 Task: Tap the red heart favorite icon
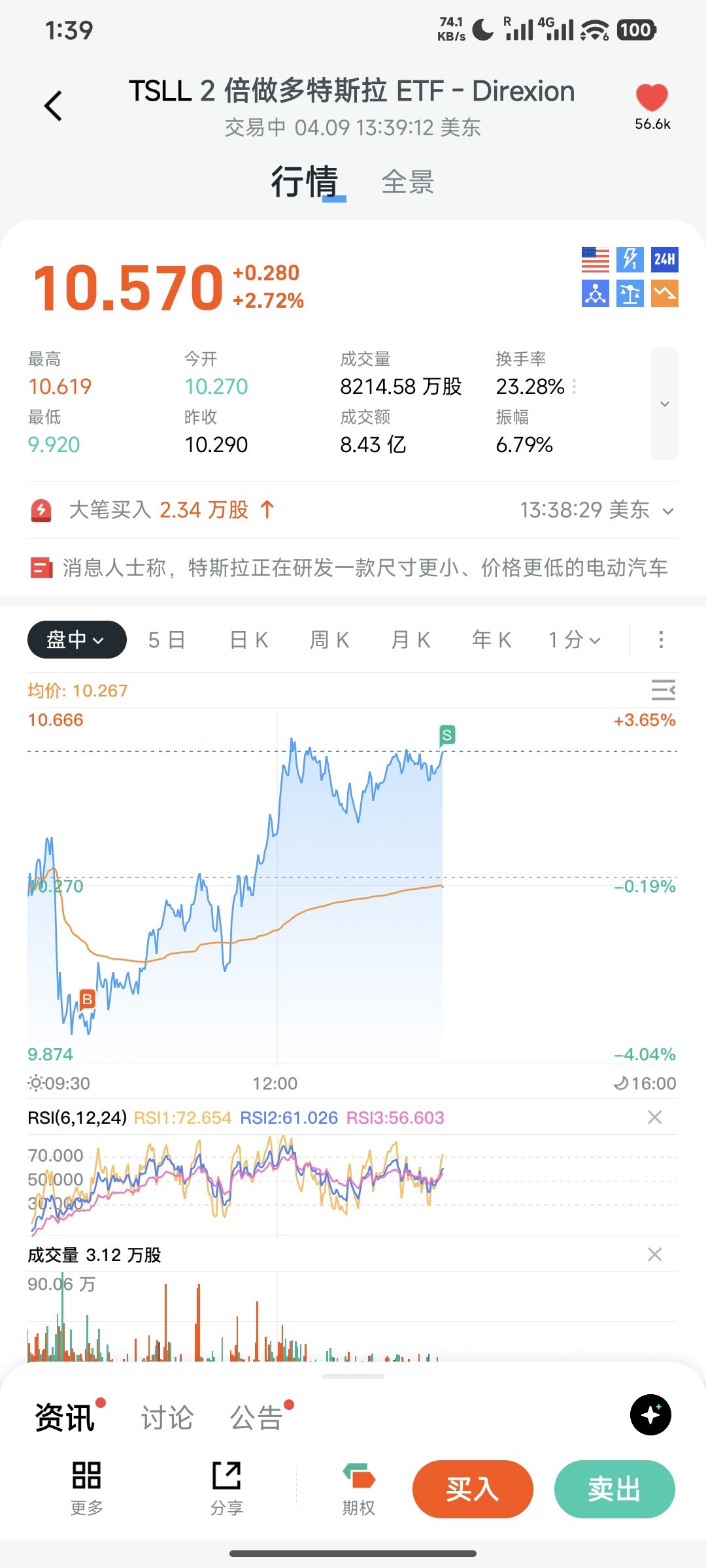click(652, 99)
